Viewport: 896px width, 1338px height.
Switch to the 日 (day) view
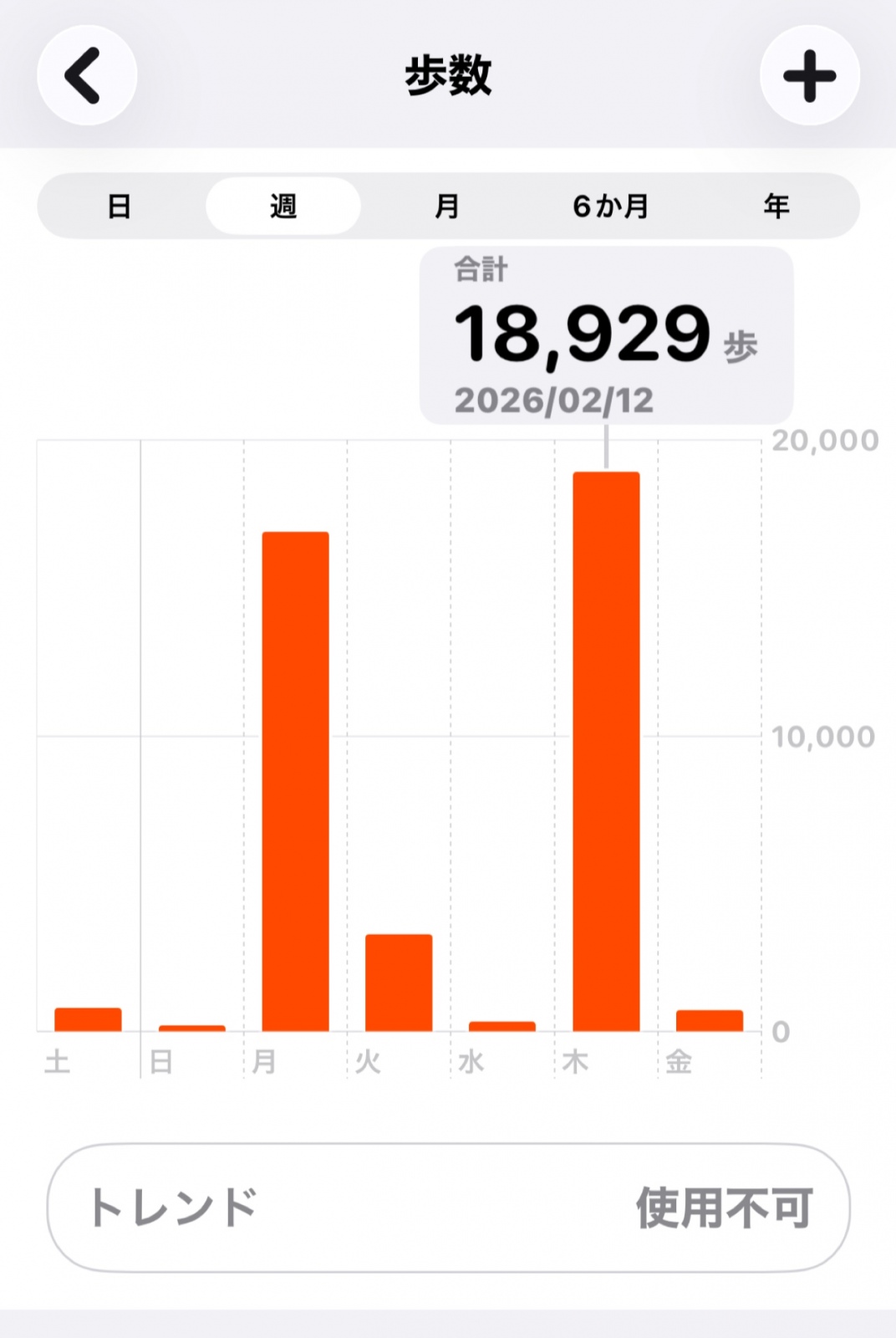click(120, 206)
